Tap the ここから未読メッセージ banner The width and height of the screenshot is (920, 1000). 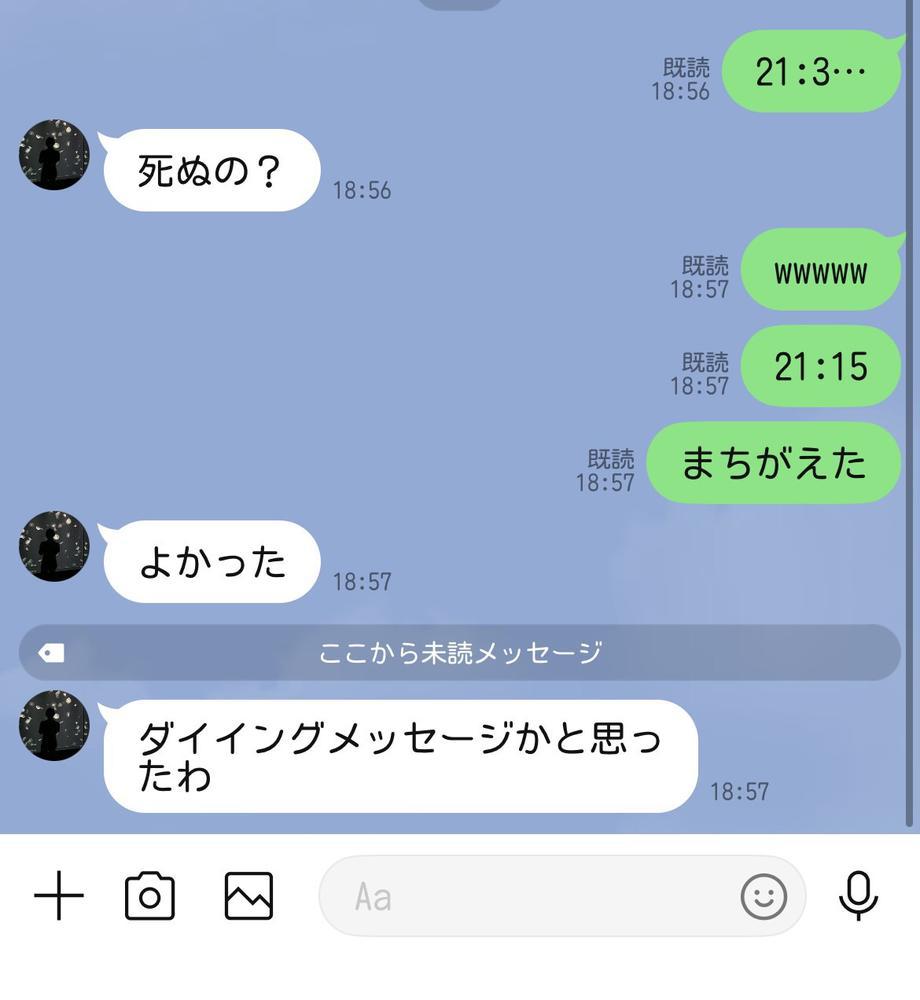460,650
